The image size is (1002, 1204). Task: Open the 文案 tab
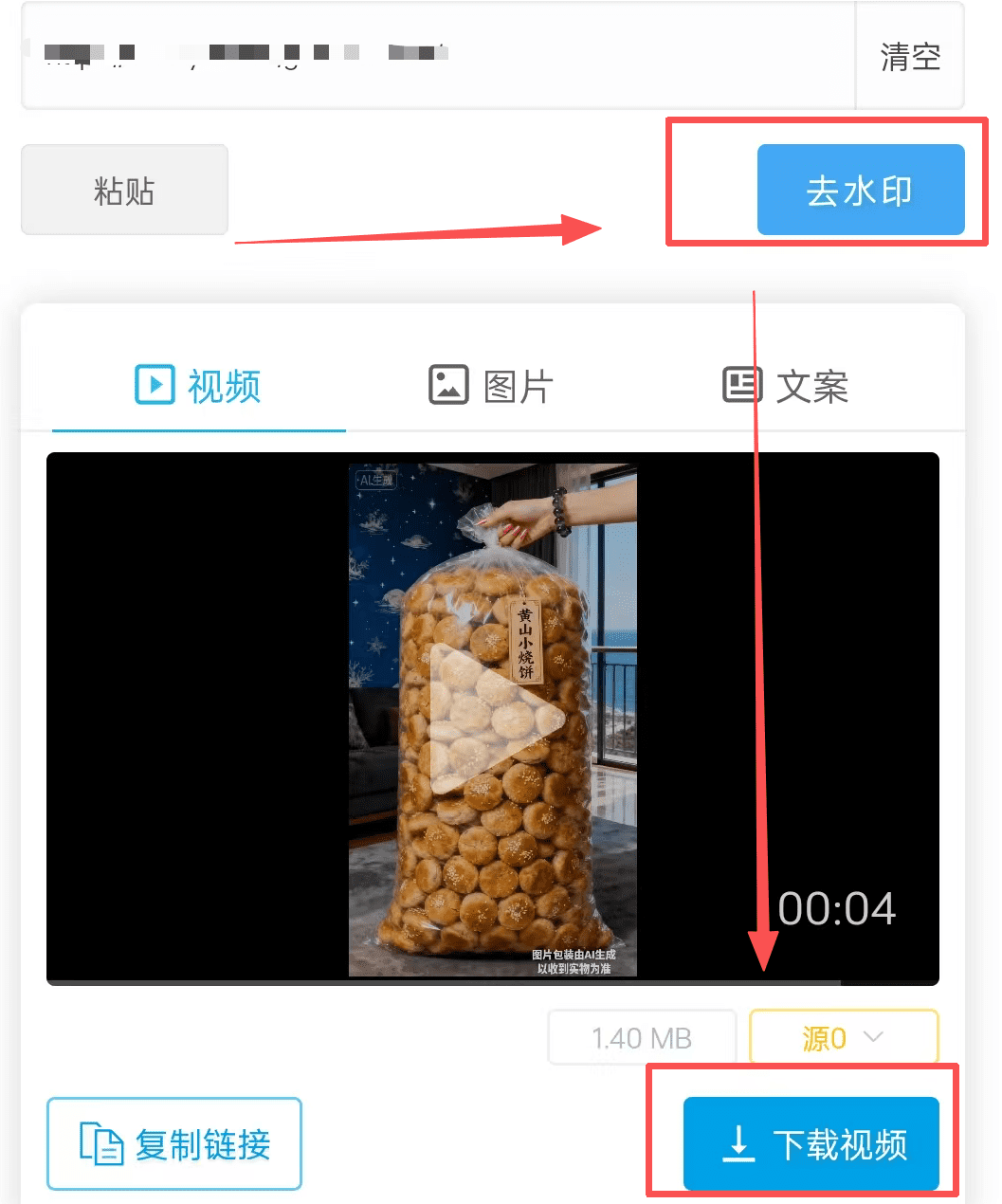tap(785, 386)
